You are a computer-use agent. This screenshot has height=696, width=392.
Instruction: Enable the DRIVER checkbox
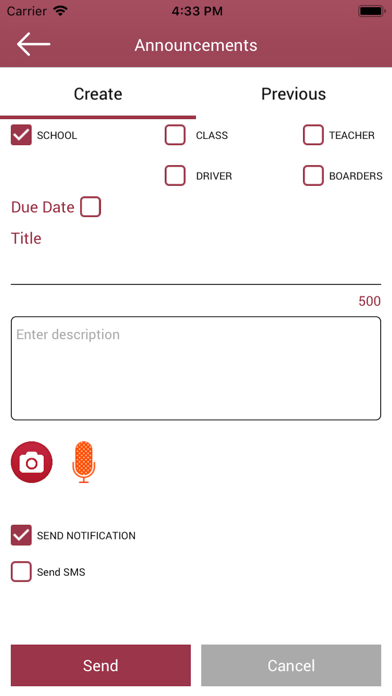click(175, 176)
